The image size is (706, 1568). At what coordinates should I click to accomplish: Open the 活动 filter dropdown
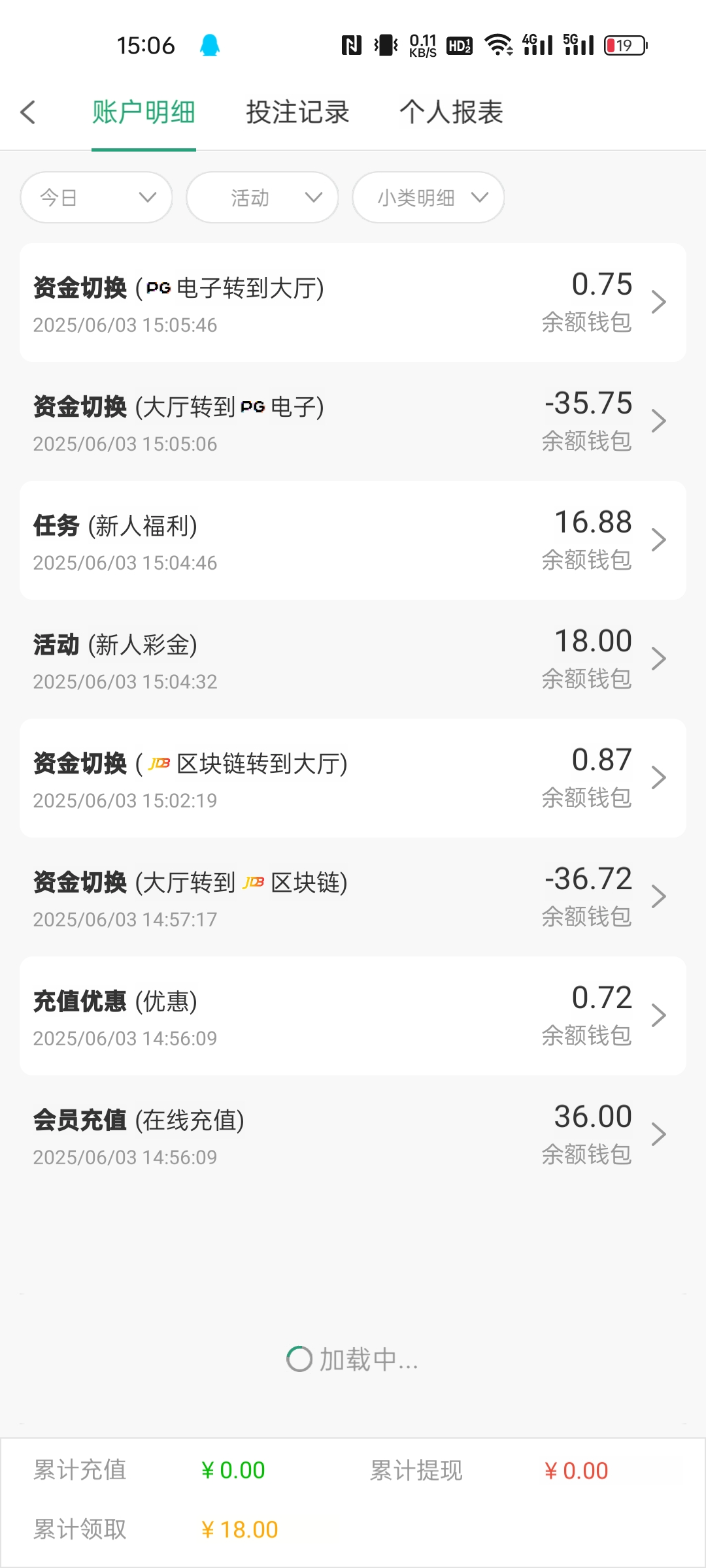coord(262,197)
